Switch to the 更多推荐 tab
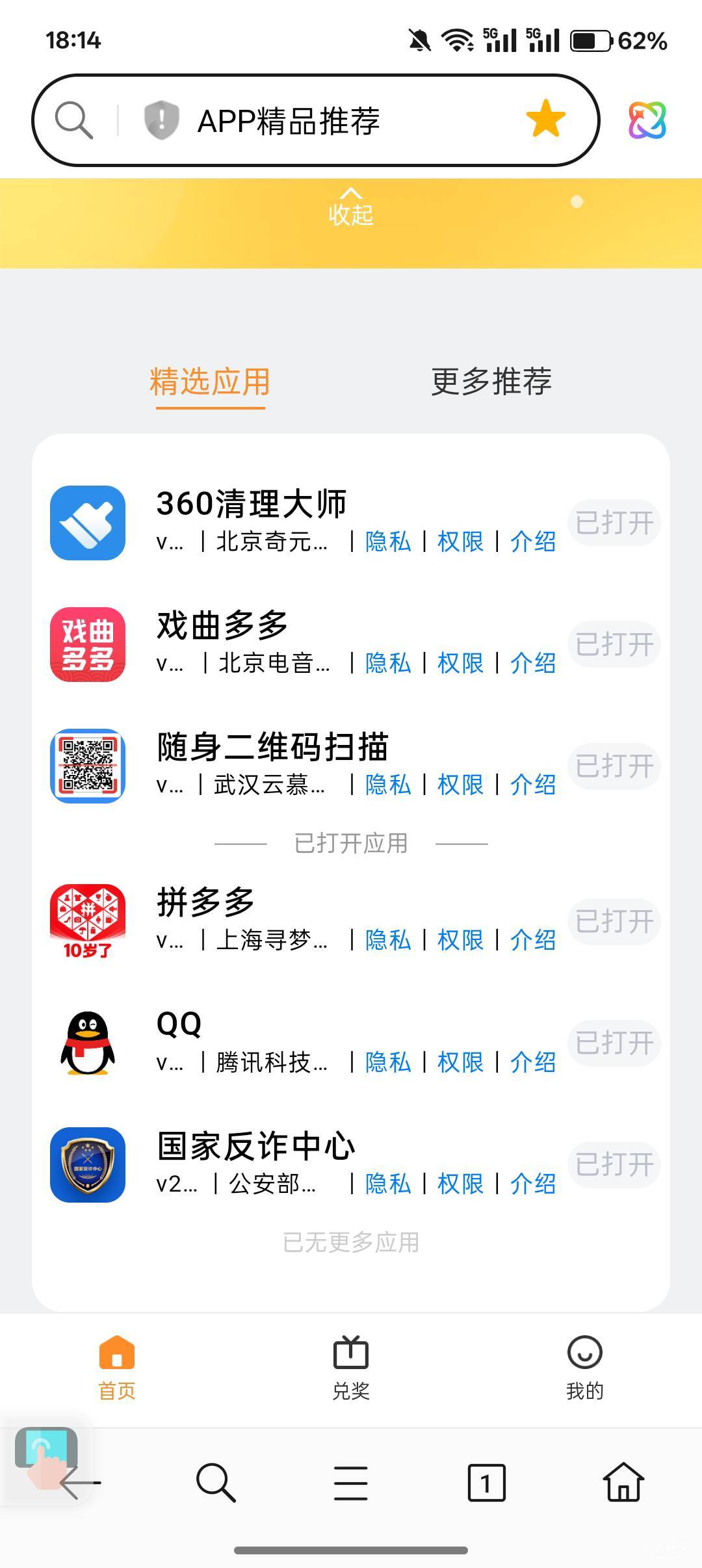This screenshot has height=1568, width=702. coord(491,382)
